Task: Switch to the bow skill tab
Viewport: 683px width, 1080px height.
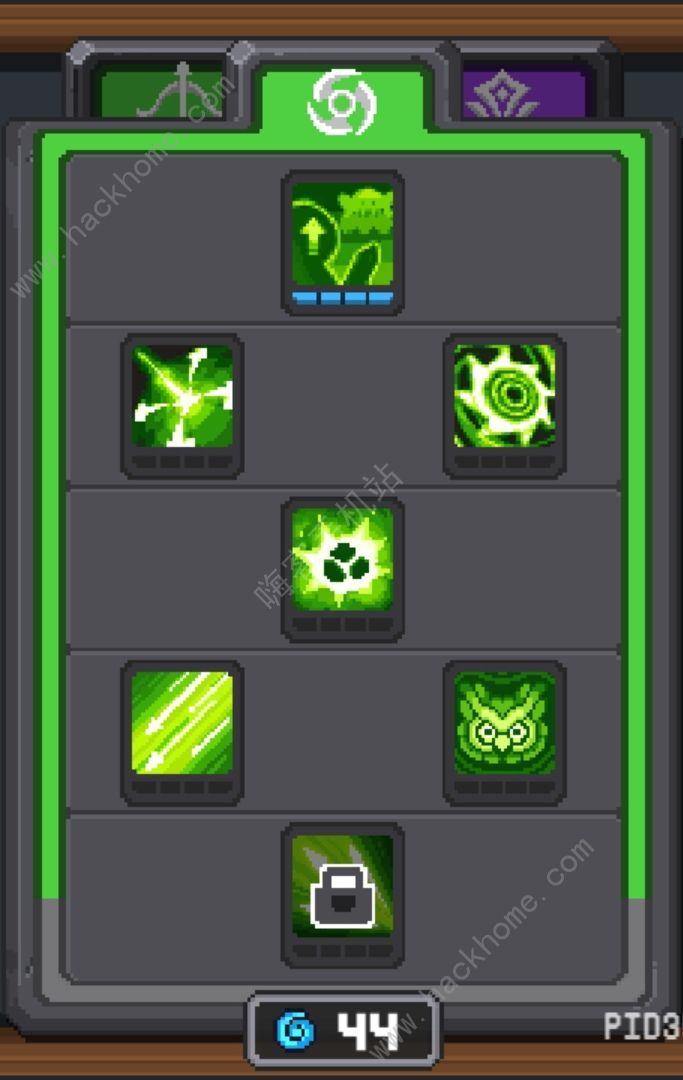Action: pyautogui.click(x=158, y=94)
